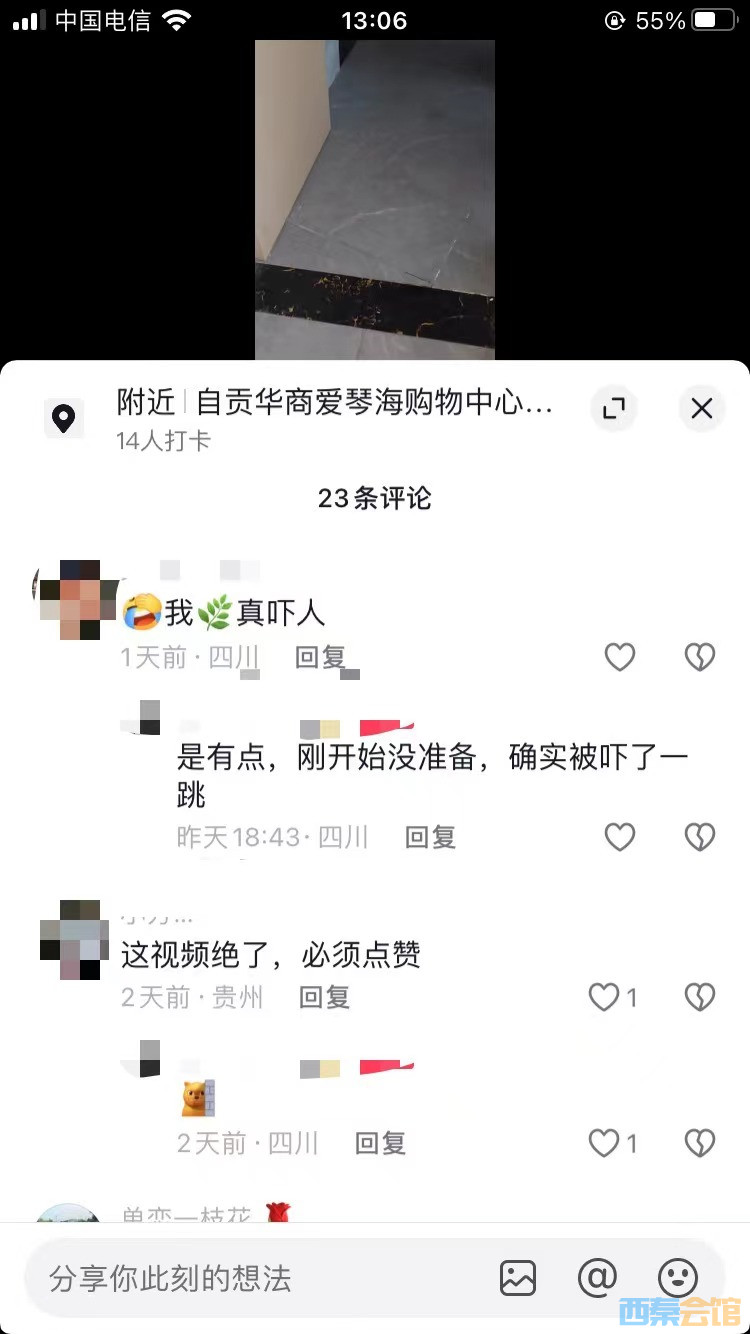Viewport: 750px width, 1334px height.
Task: Close the comments panel
Action: point(702,408)
